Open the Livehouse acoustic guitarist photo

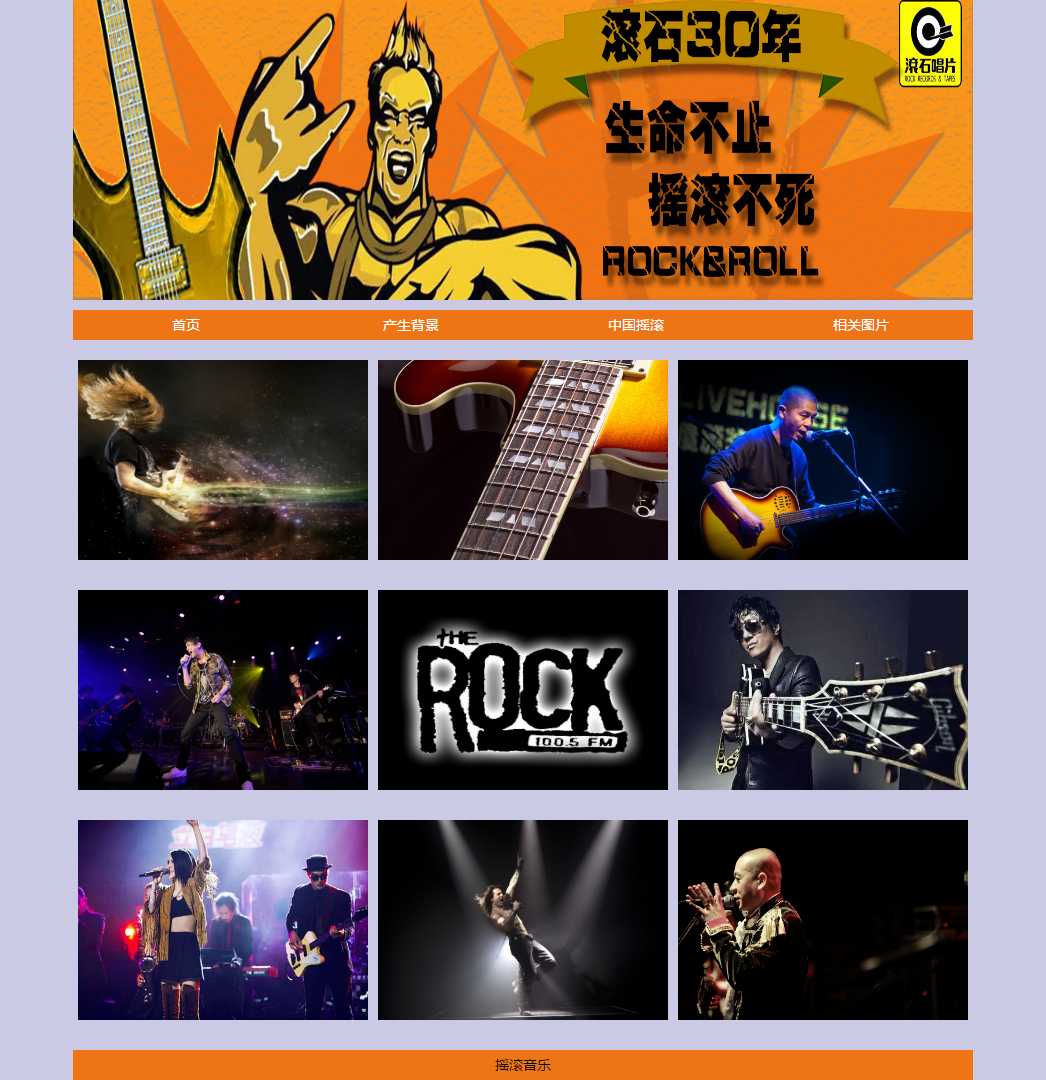coord(823,460)
